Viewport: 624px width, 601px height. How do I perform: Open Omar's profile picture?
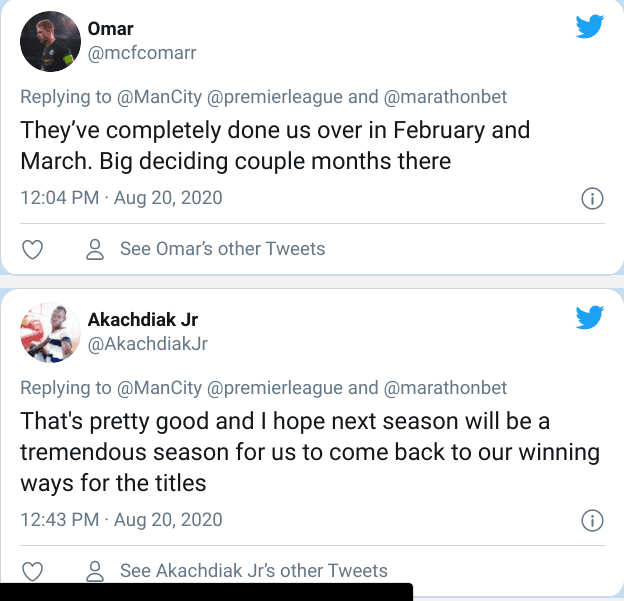point(46,41)
